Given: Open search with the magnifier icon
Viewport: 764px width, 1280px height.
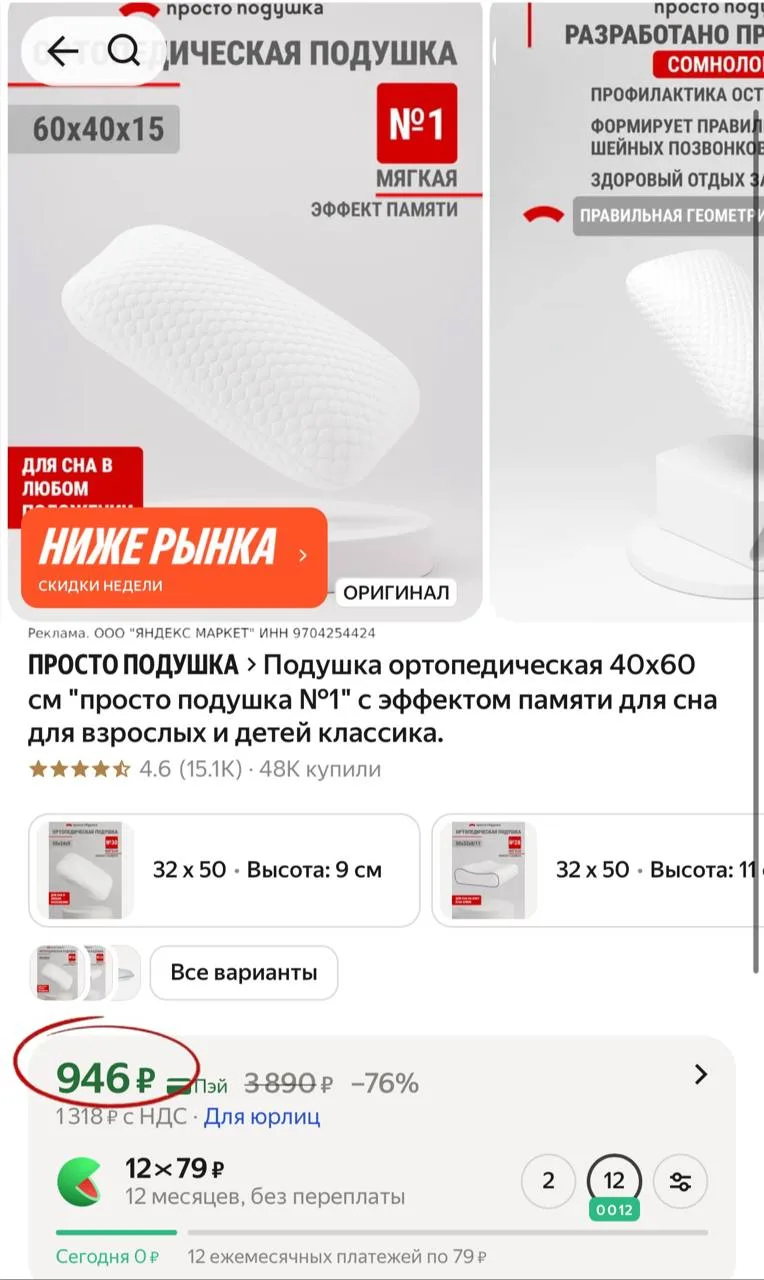Looking at the screenshot, I should coord(124,51).
